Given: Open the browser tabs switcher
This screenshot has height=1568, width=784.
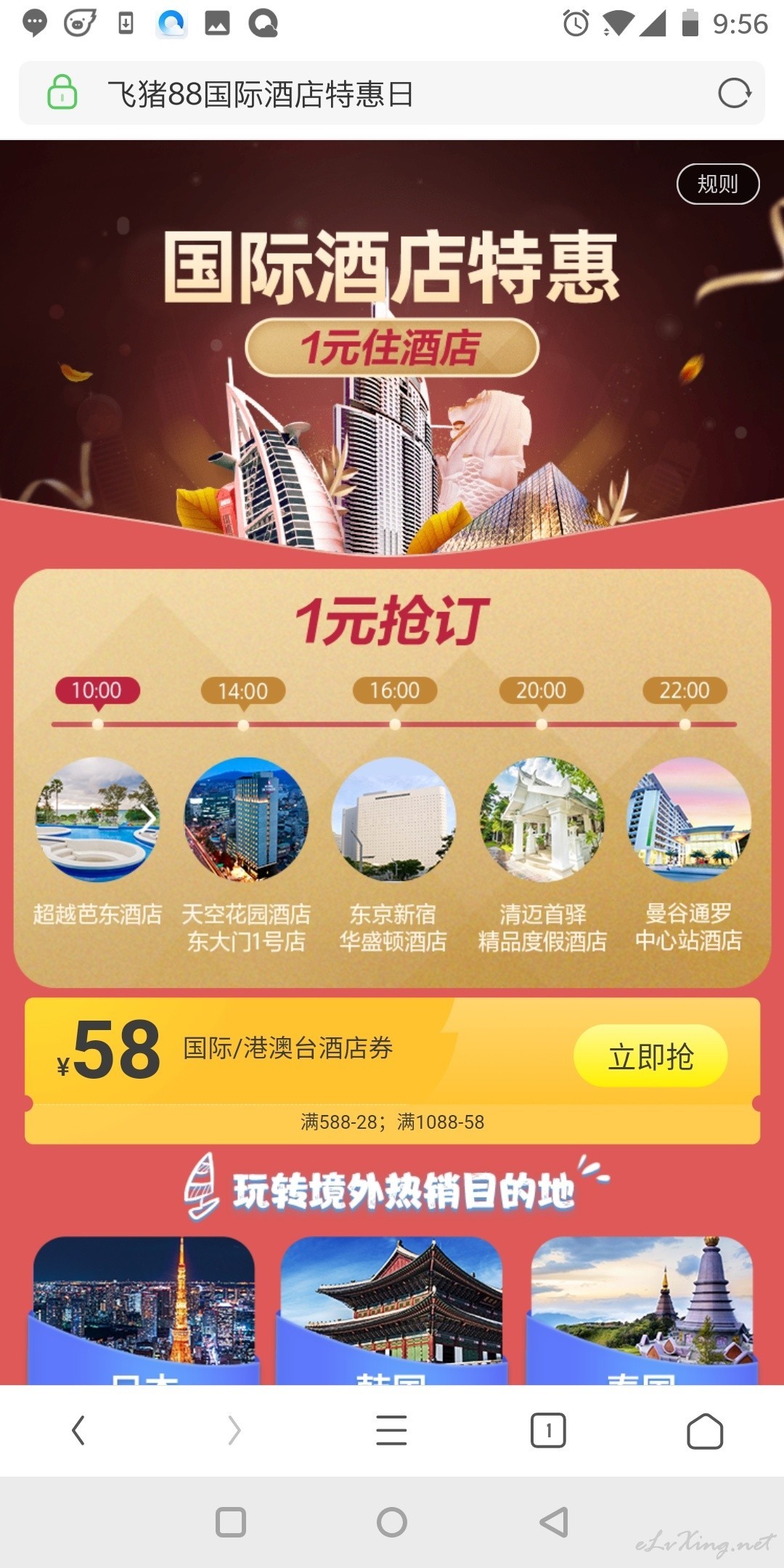Looking at the screenshot, I should pyautogui.click(x=548, y=1431).
